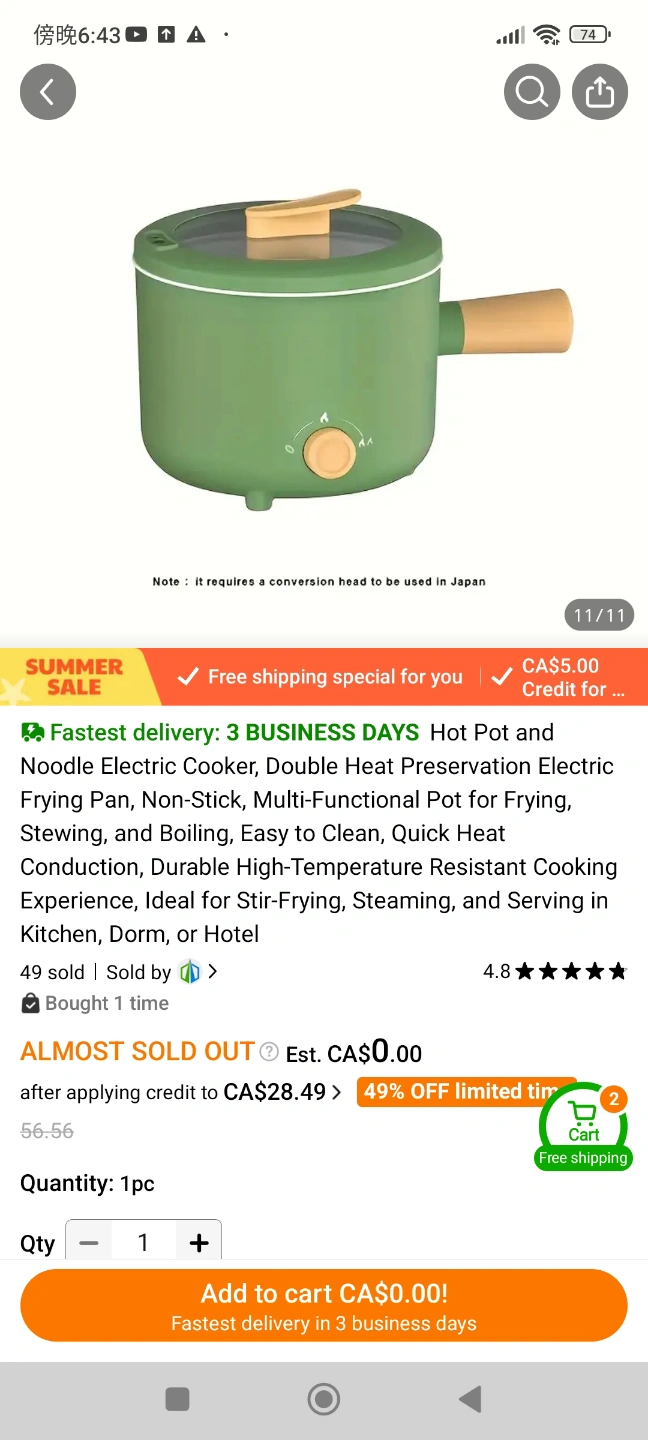
Task: Go back using the top-left arrow
Action: pyautogui.click(x=47, y=92)
